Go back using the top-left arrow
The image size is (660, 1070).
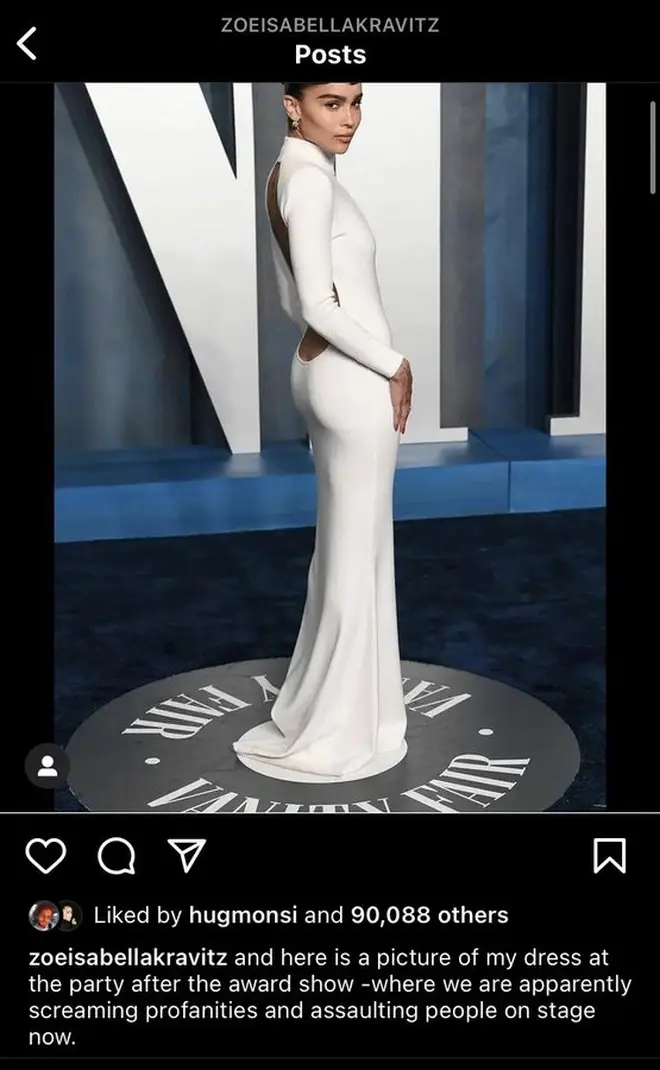click(27, 44)
